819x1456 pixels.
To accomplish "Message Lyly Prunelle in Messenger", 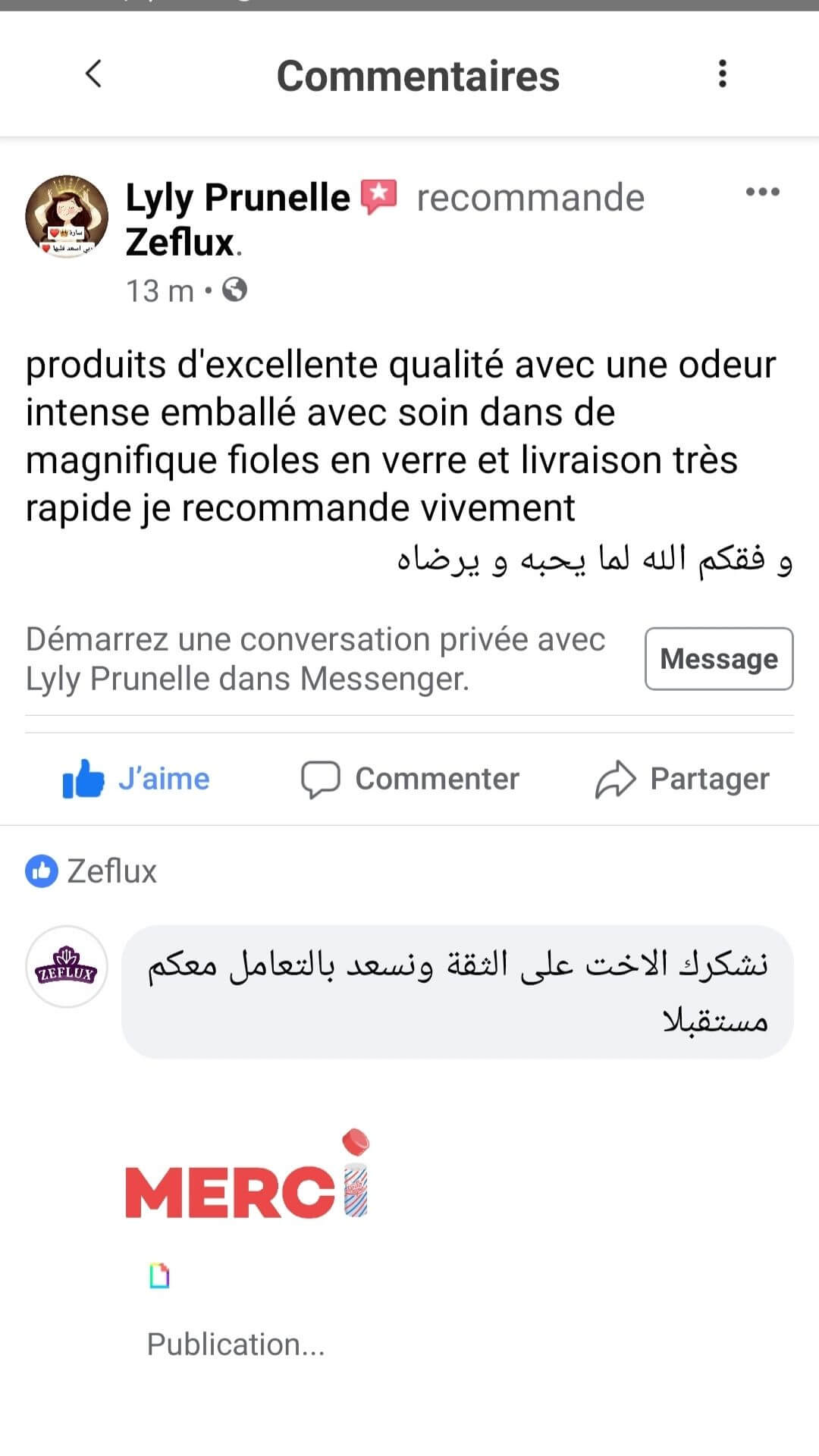I will 718,658.
